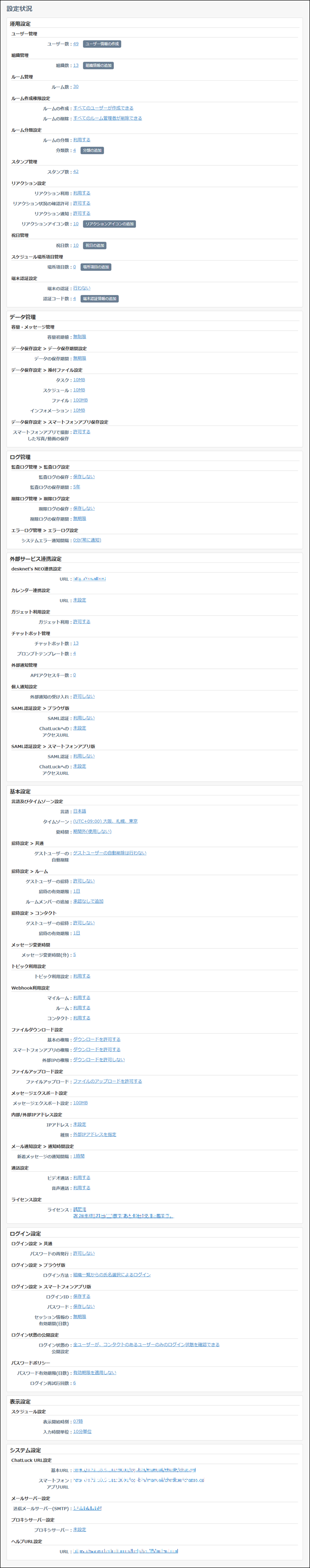Open 入力時間単位 10分単位 link
Viewport: 310px width, 1568px height.
pos(82,1431)
